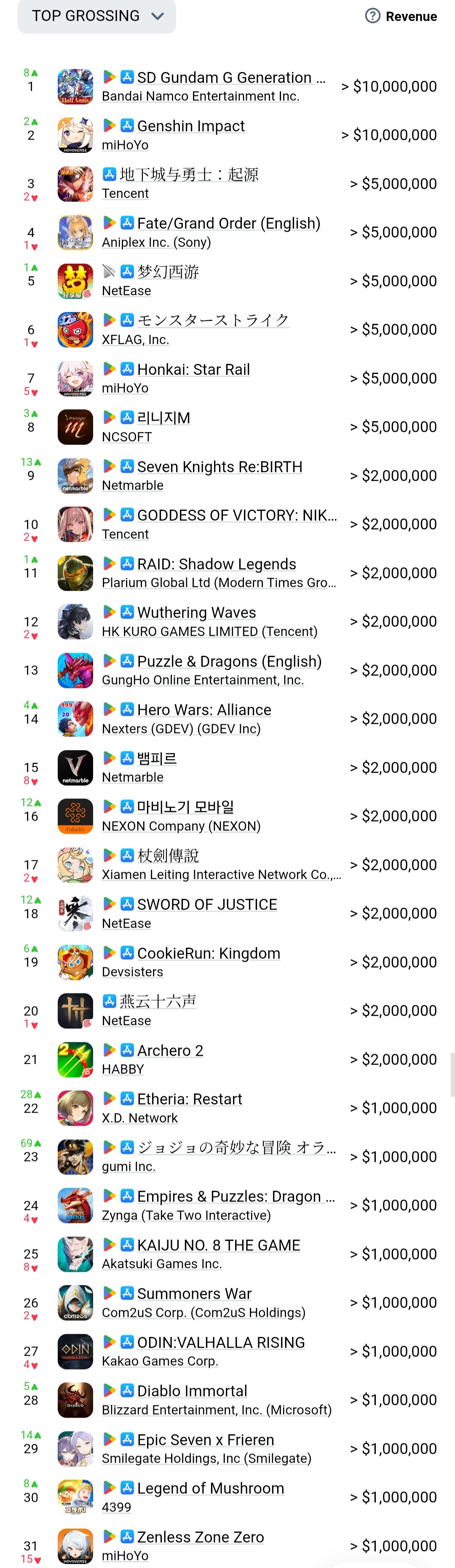
Task: Open SD Gundam G Generation app link
Action: 231,77
